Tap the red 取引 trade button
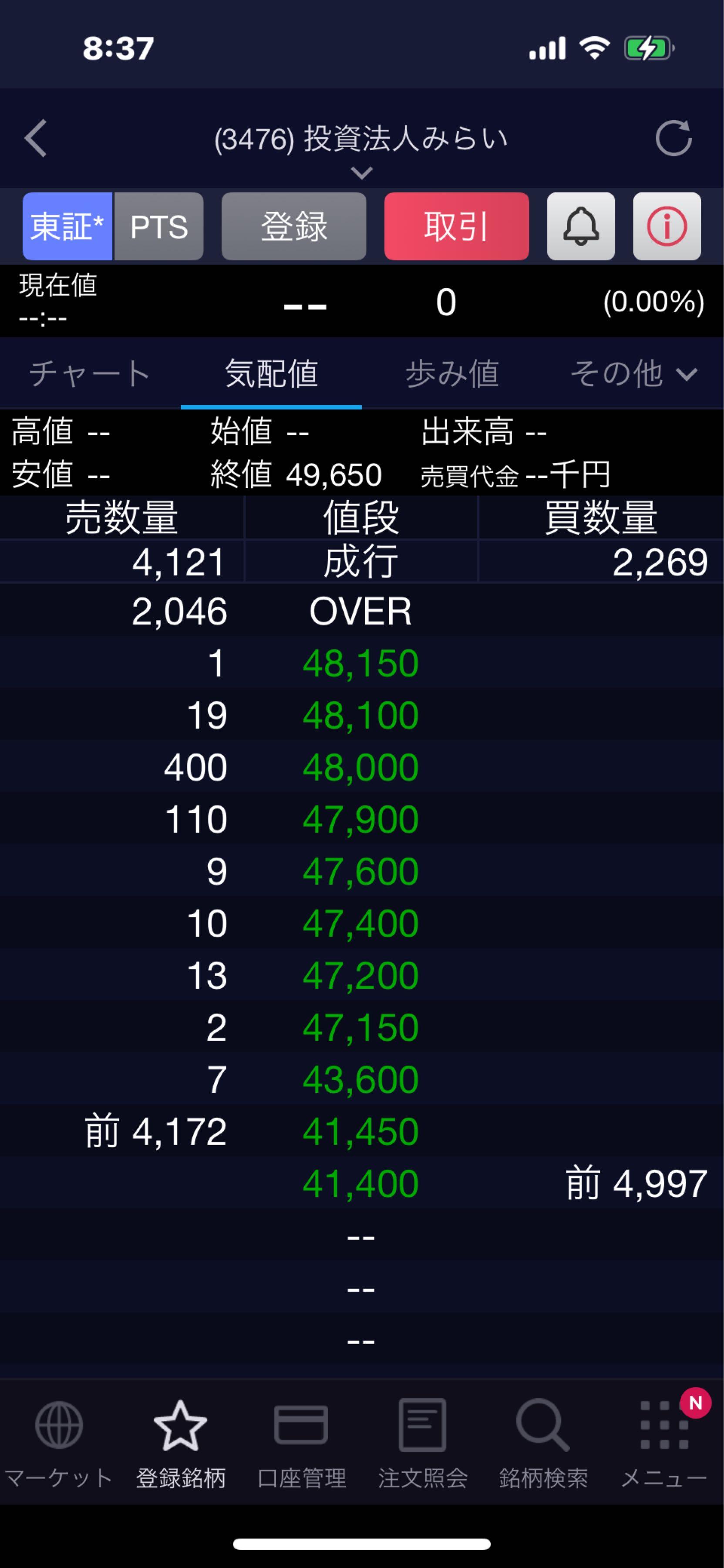Image resolution: width=724 pixels, height=1568 pixels. click(456, 226)
